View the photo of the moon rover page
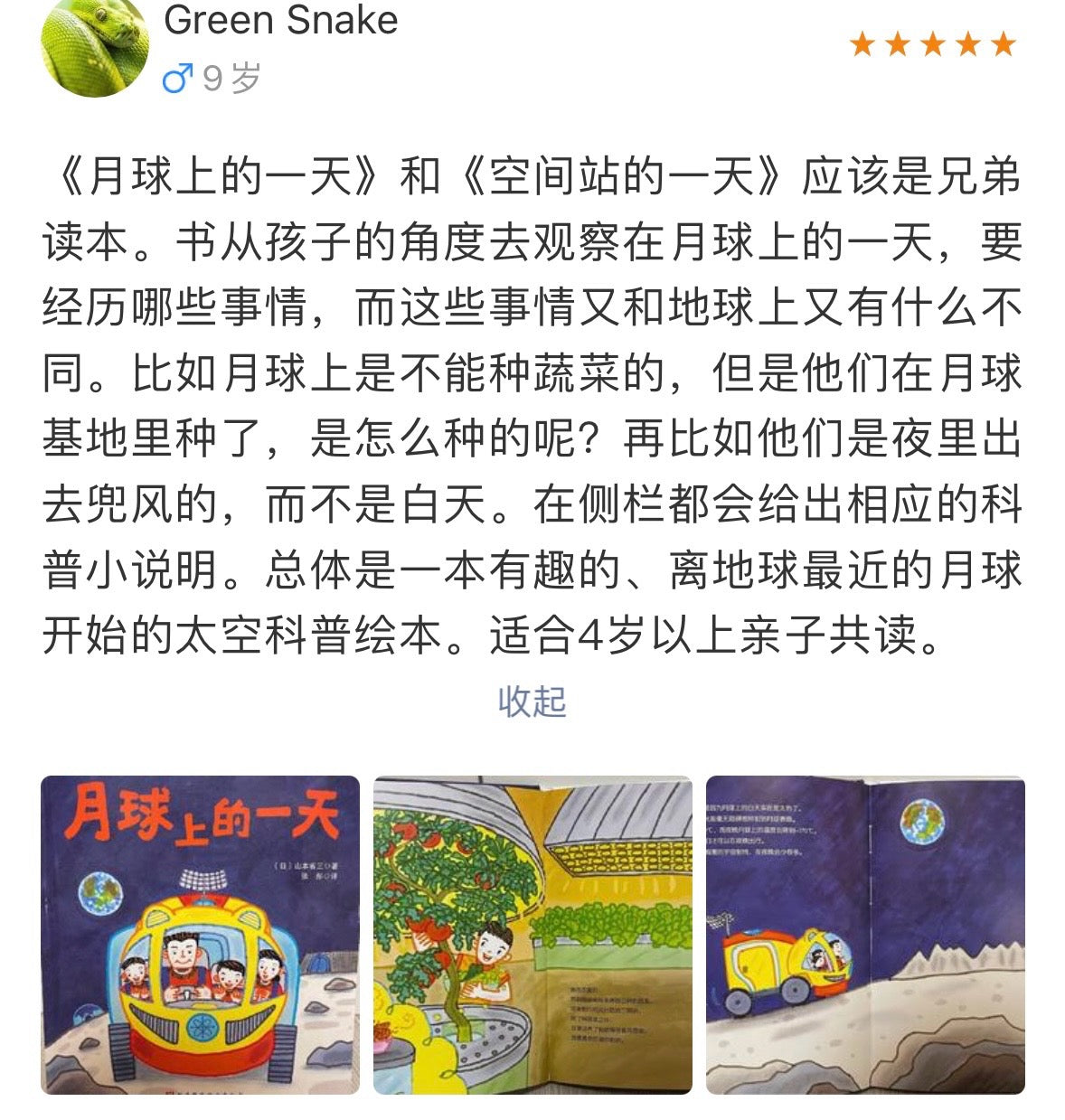Screen dimensions: 1065x1120 (x=865, y=934)
